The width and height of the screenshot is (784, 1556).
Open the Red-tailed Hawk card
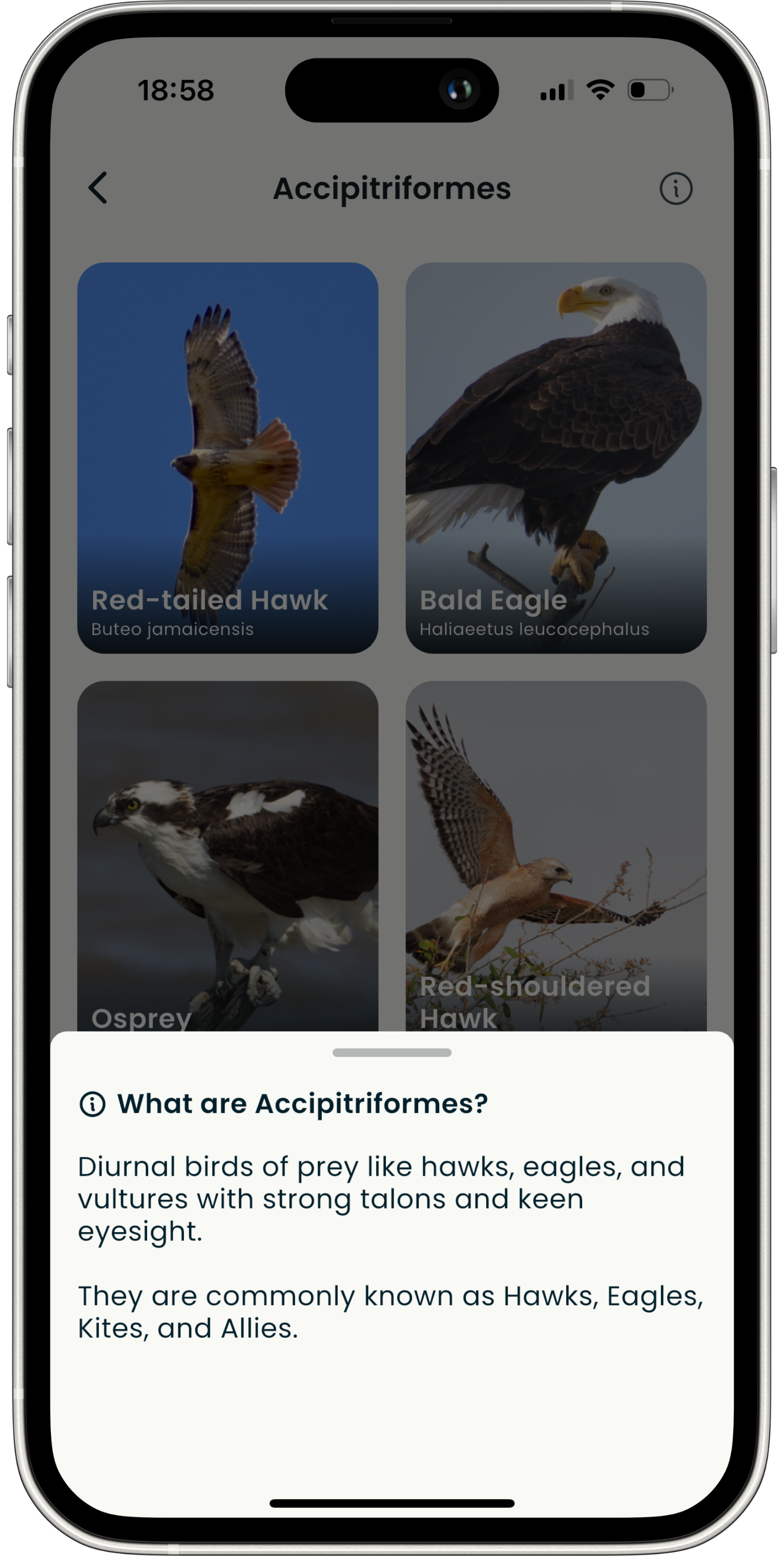(x=228, y=457)
